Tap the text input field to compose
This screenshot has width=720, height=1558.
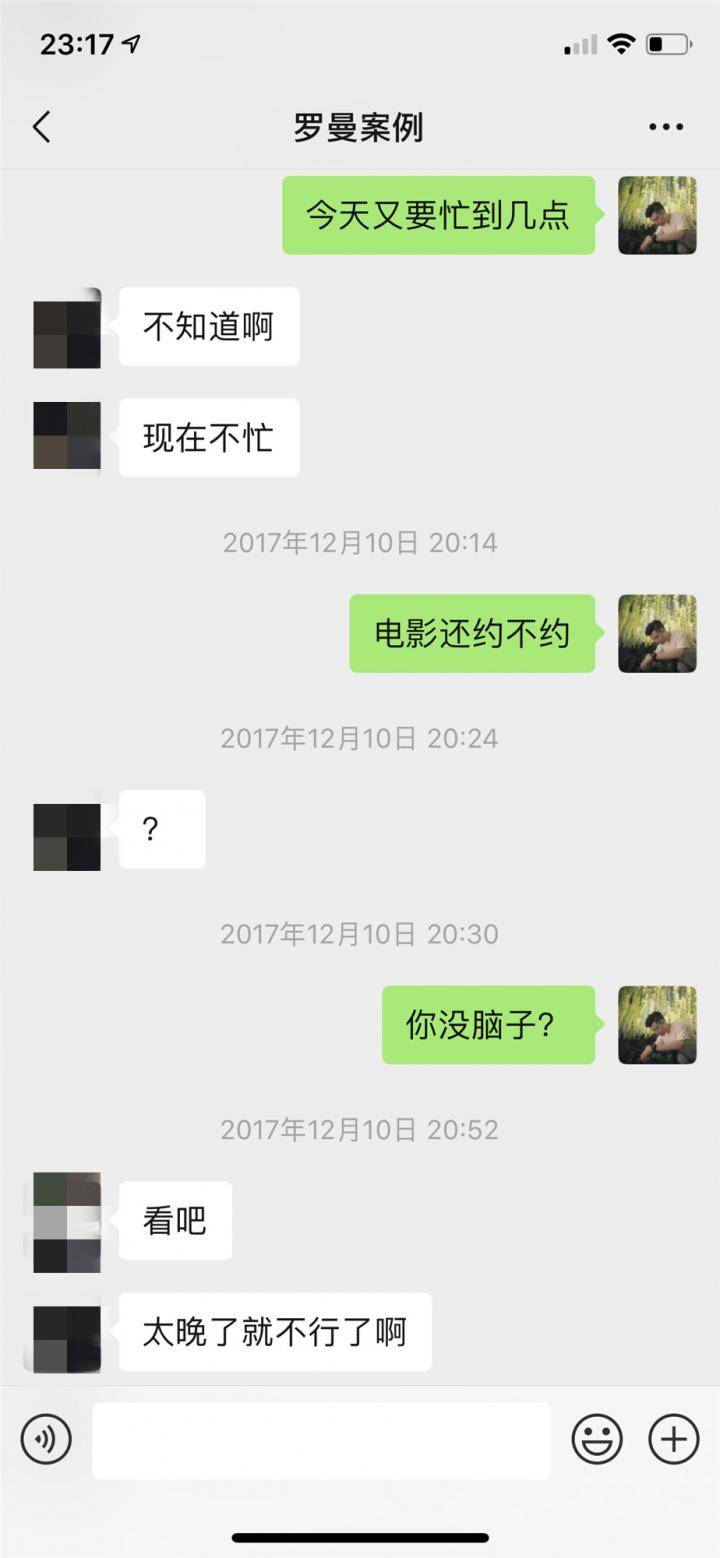tap(320, 1440)
